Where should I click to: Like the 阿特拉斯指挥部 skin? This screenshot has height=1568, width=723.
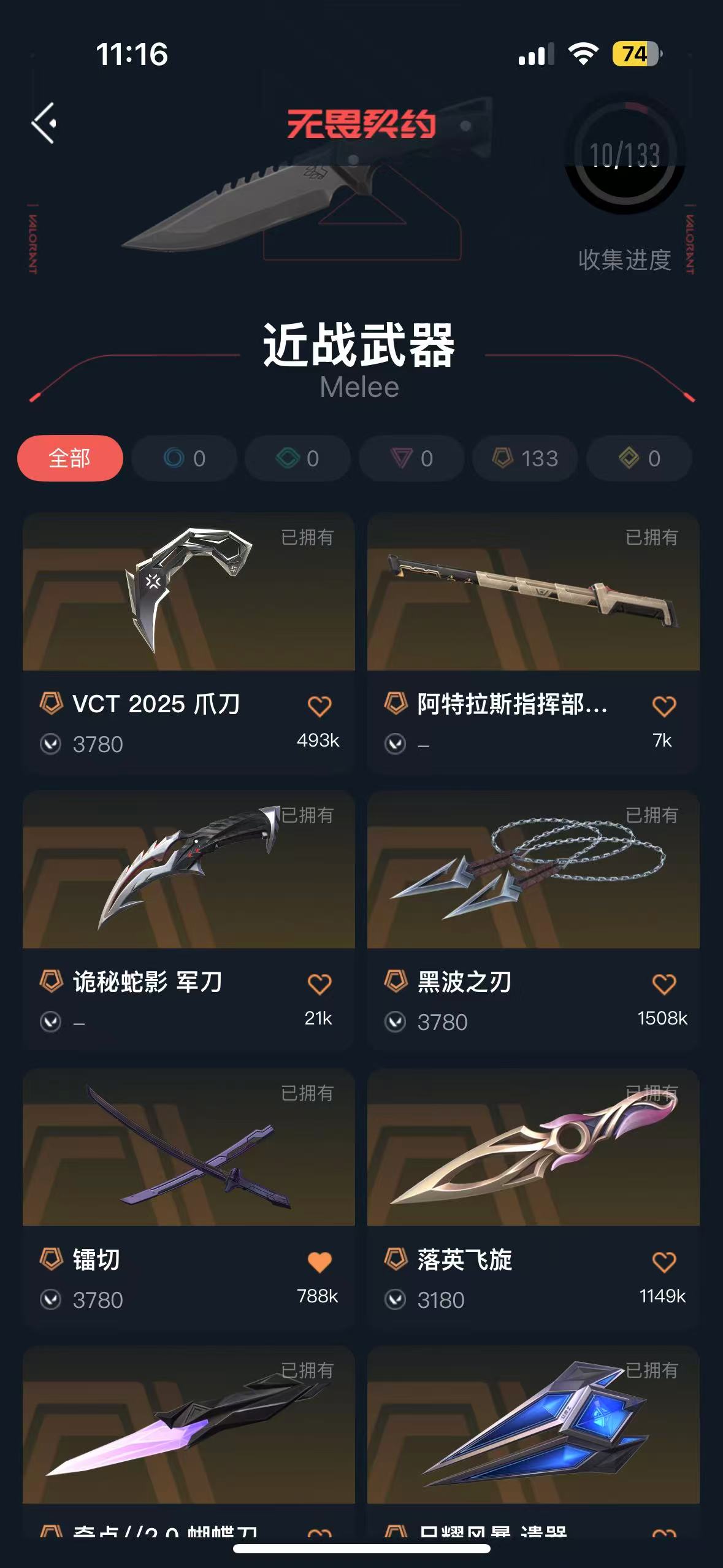point(664,706)
